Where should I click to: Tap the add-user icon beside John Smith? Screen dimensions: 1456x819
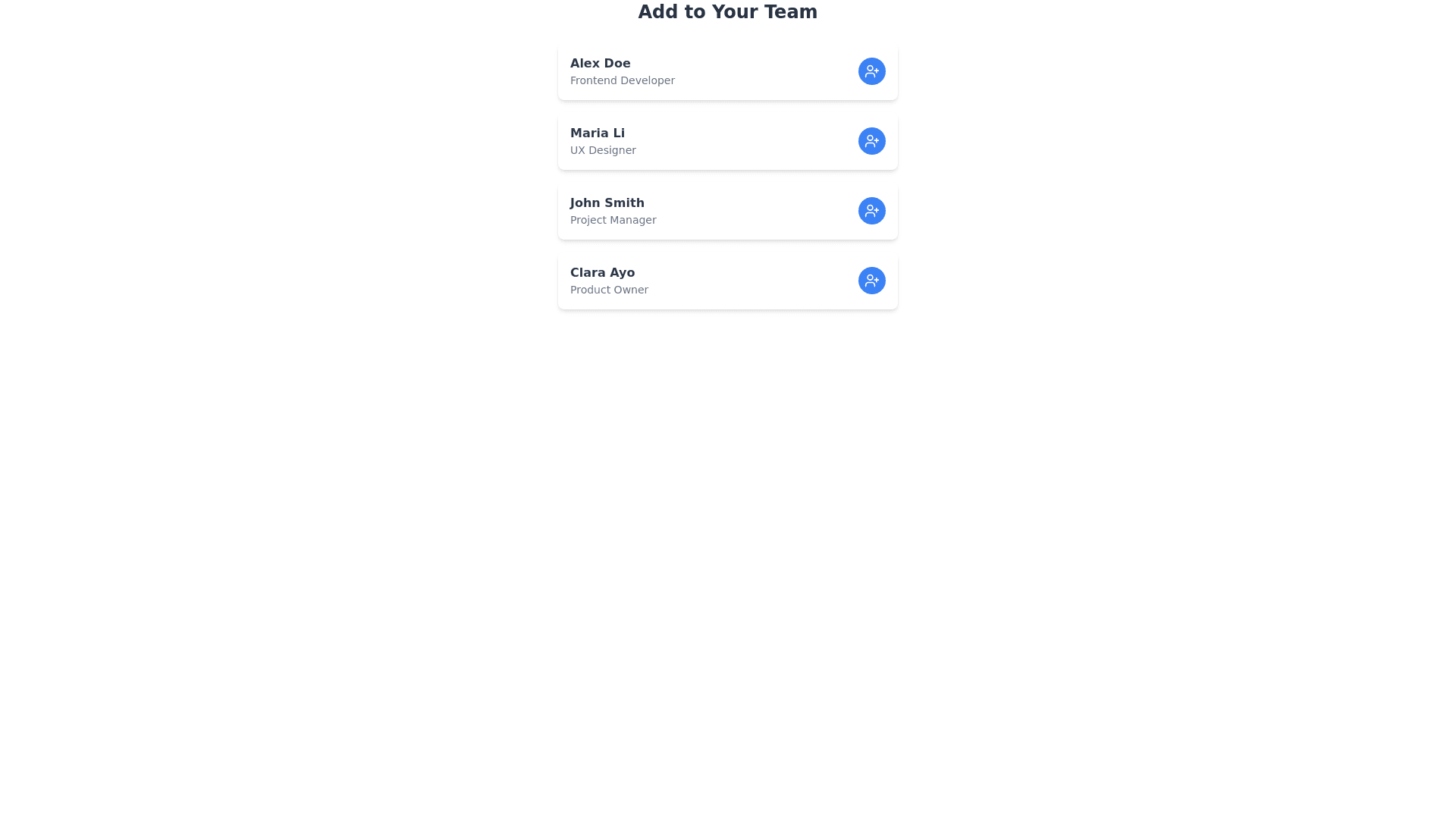(871, 211)
